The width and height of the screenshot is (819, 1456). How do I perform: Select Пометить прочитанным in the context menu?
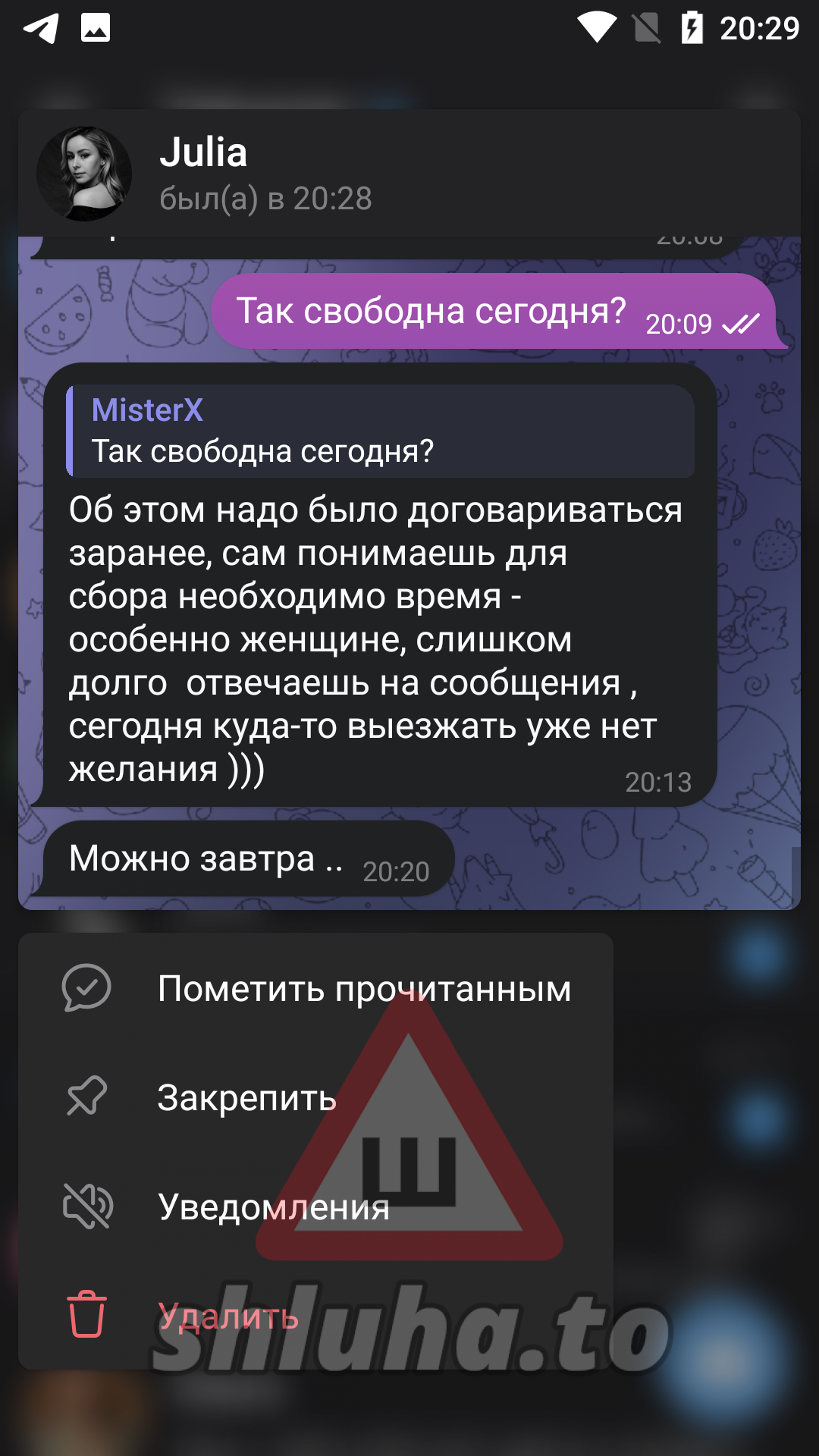(315, 988)
